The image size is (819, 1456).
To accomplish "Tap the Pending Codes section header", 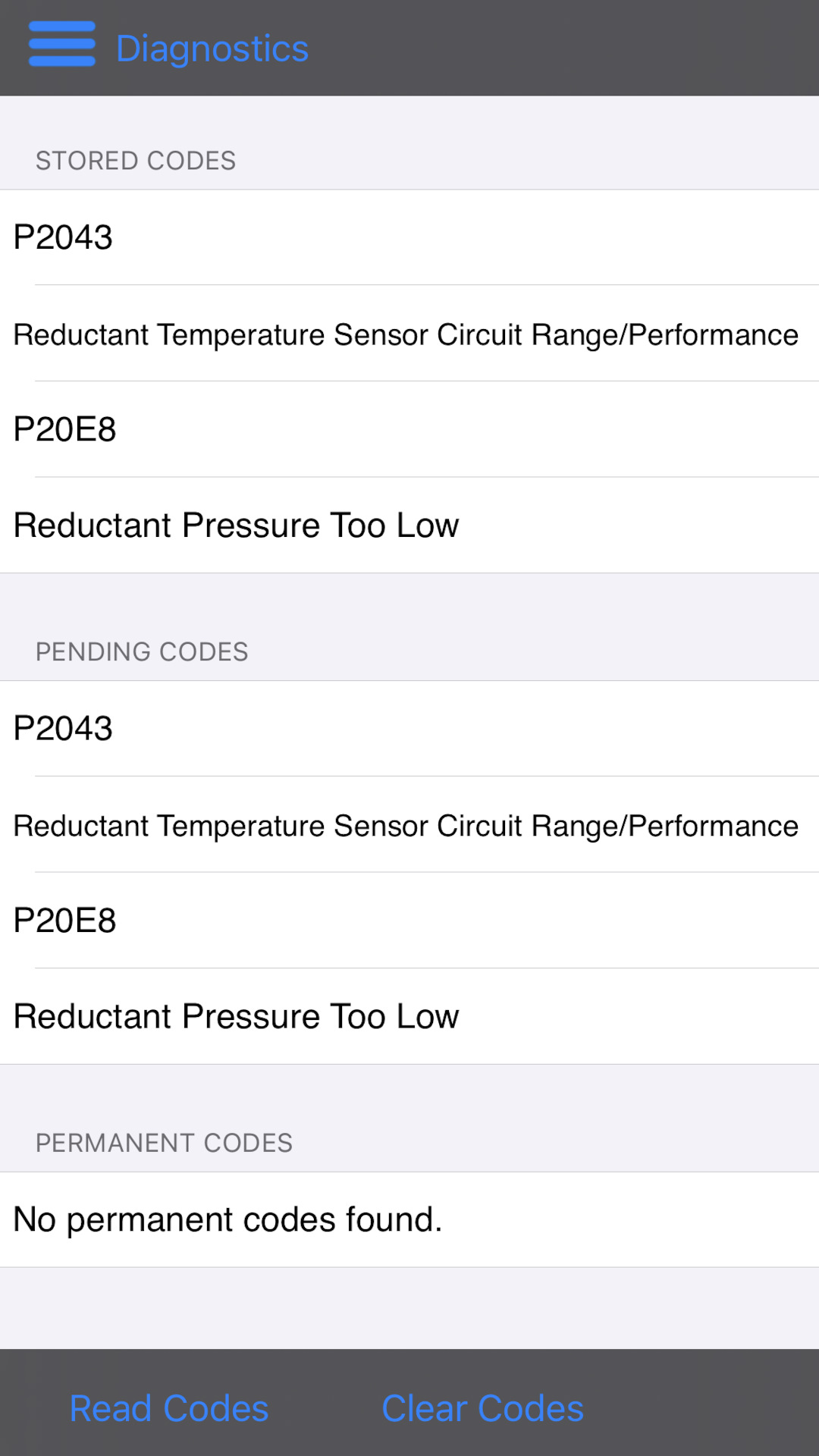I will tap(142, 651).
